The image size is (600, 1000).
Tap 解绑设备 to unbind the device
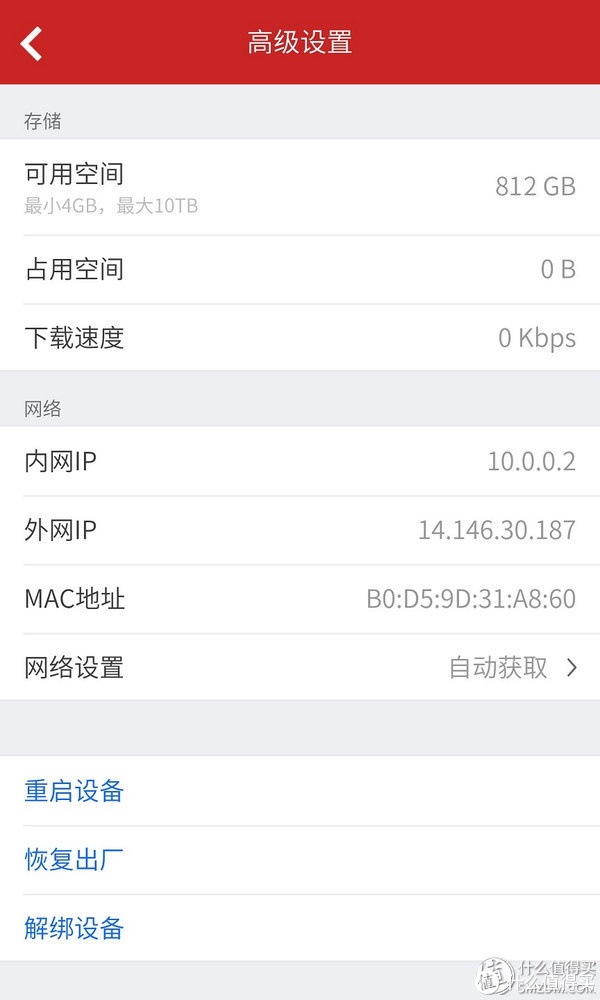click(74, 929)
